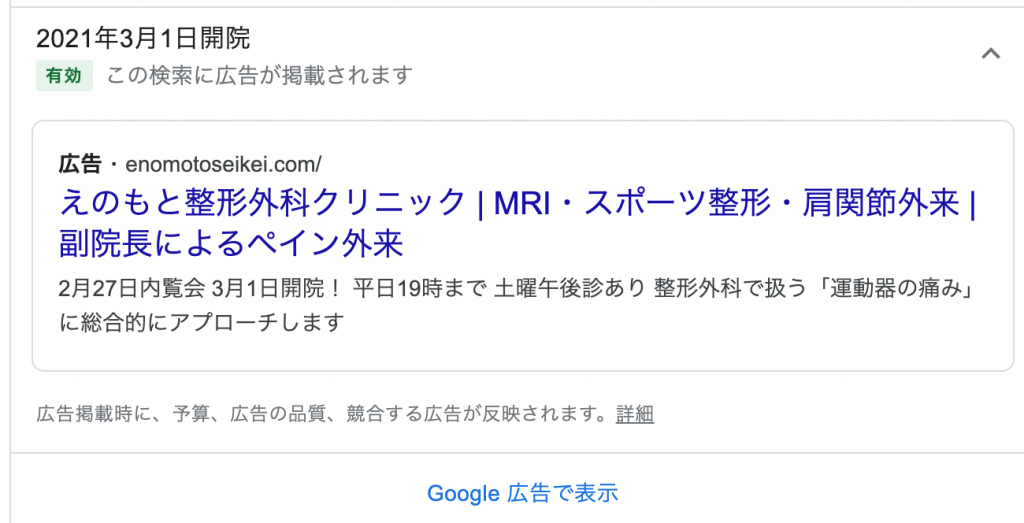Collapse the 2021年3月1日開院 section

[x=990, y=54]
